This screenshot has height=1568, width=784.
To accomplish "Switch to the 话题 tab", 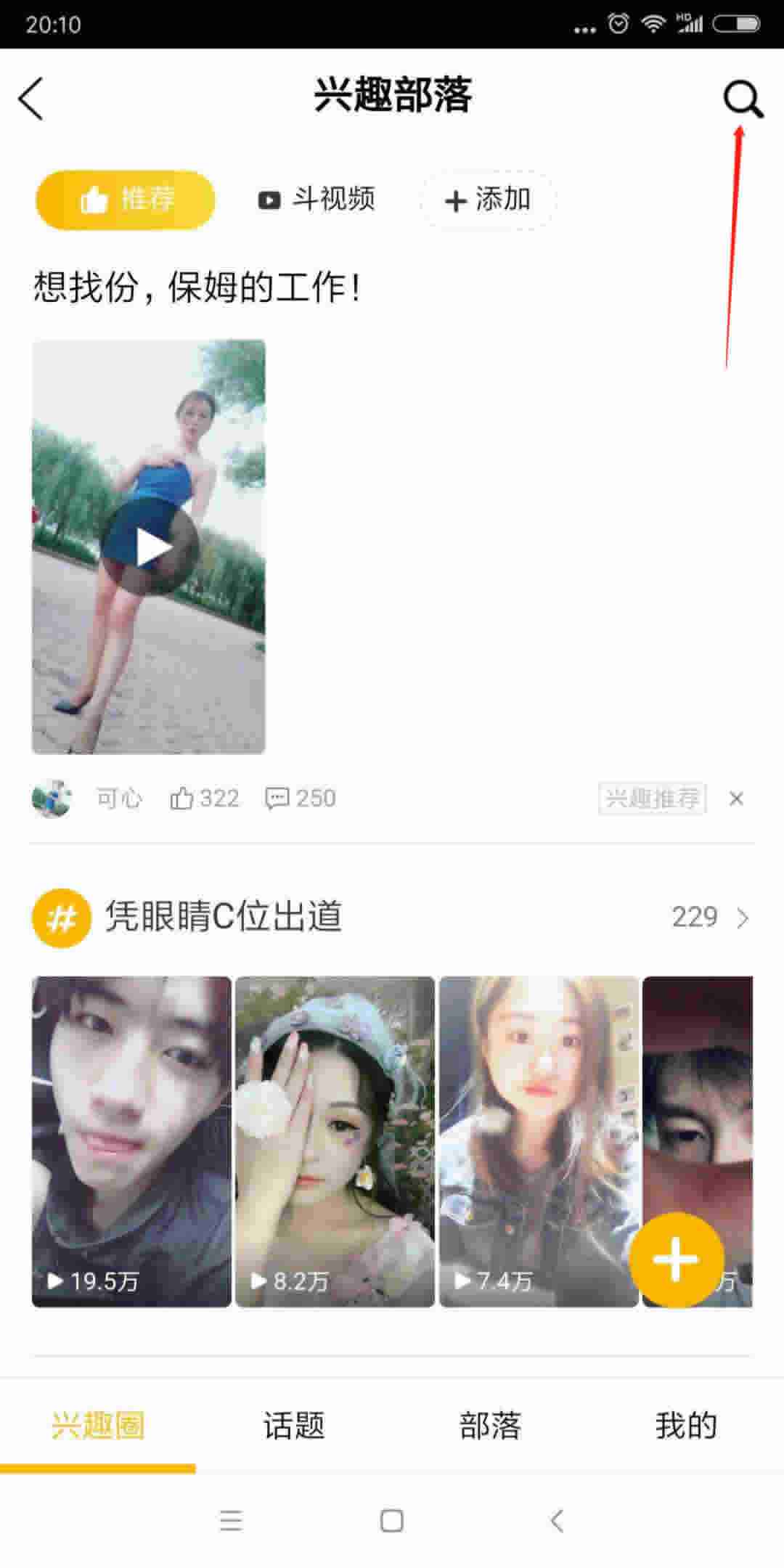I will tap(294, 1426).
